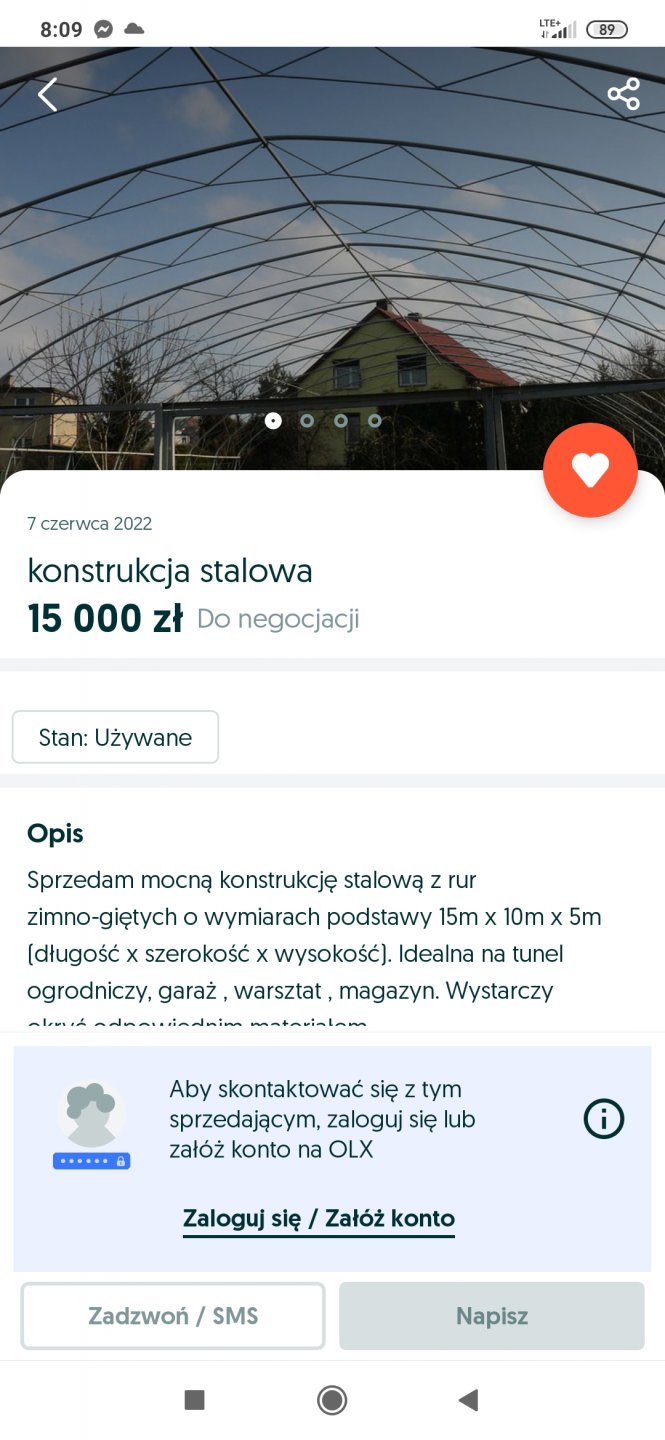Share this listing
Viewport: 665px width, 1440px height.
coord(623,95)
